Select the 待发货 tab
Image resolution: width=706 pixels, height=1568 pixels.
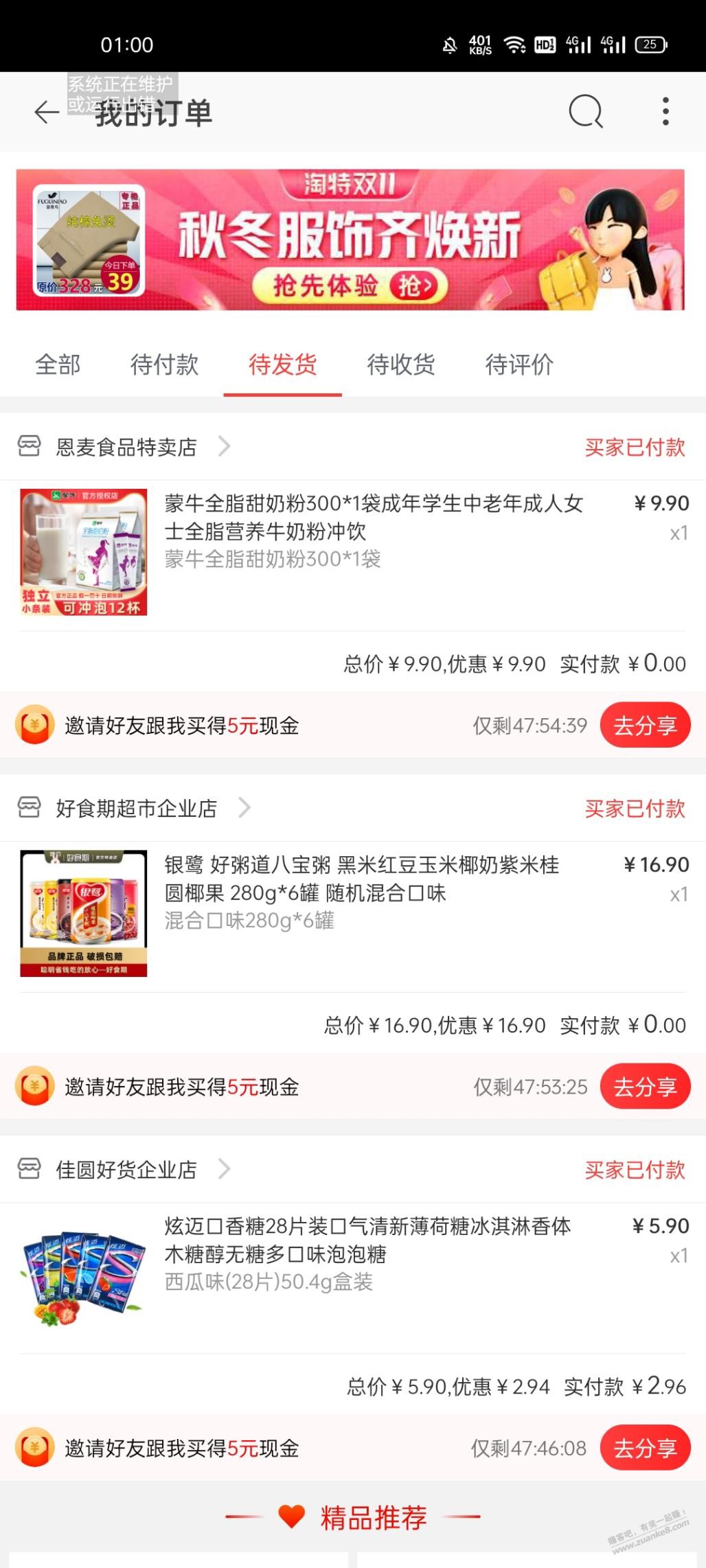(282, 365)
